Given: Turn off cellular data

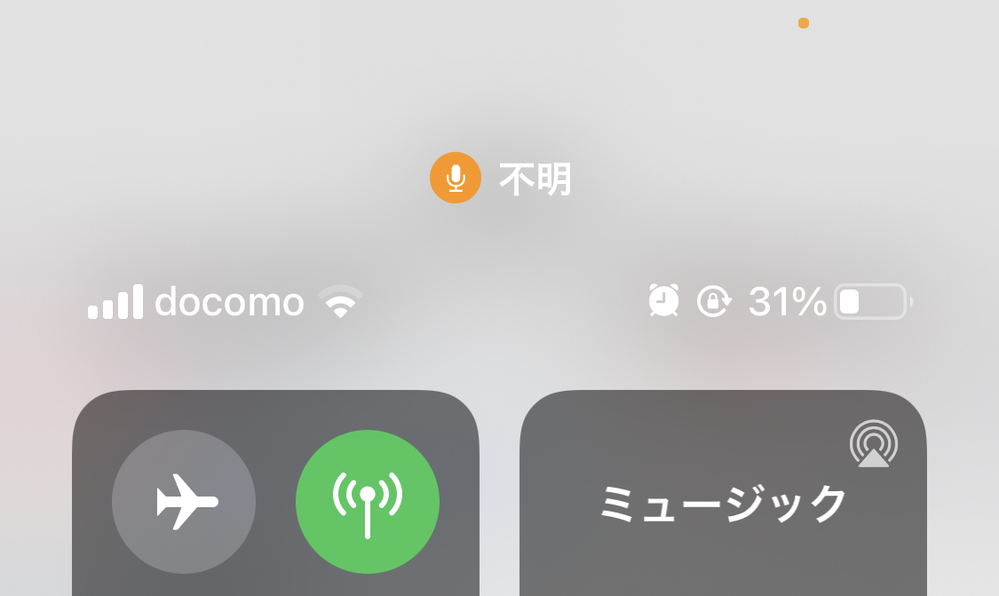Looking at the screenshot, I should coord(367,501).
